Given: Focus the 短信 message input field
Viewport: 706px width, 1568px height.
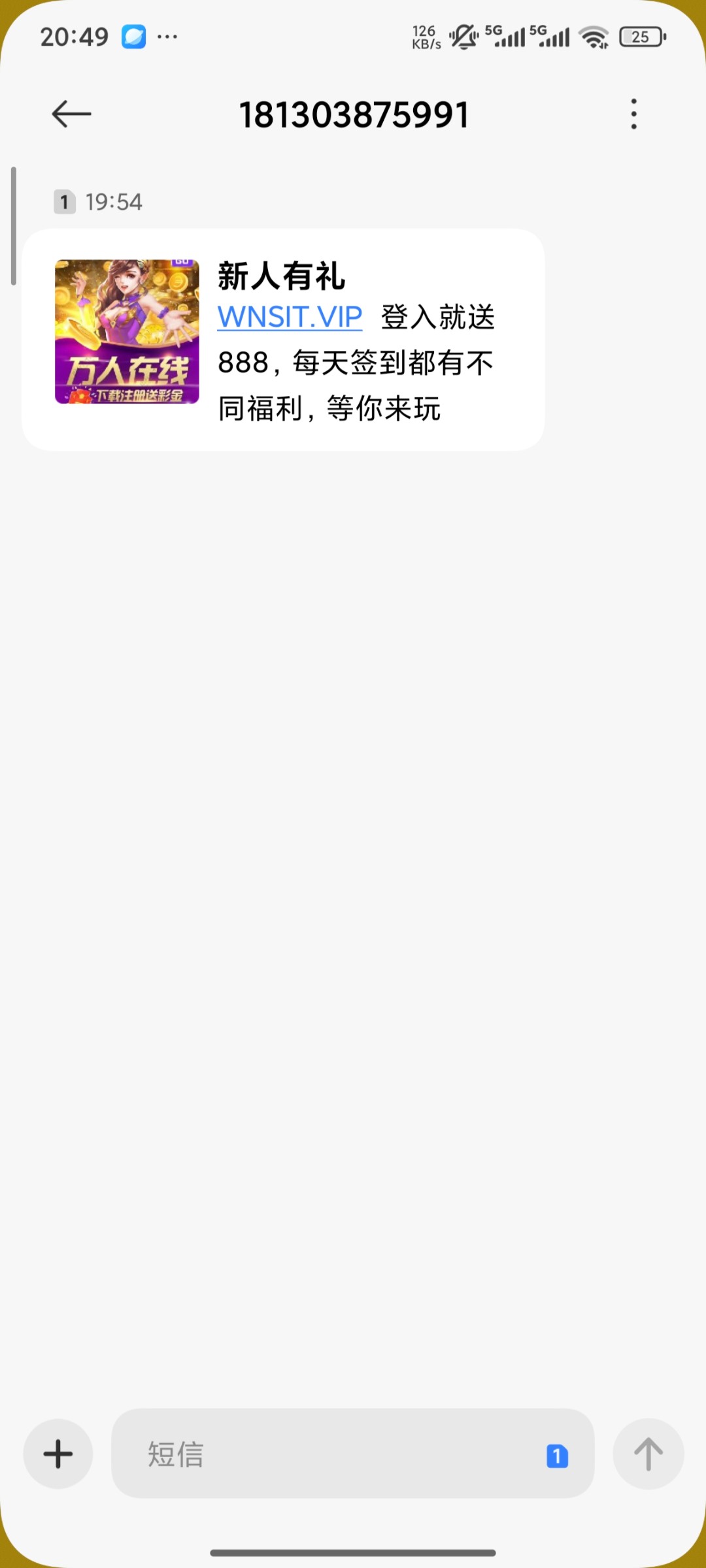Looking at the screenshot, I should click(x=327, y=1454).
